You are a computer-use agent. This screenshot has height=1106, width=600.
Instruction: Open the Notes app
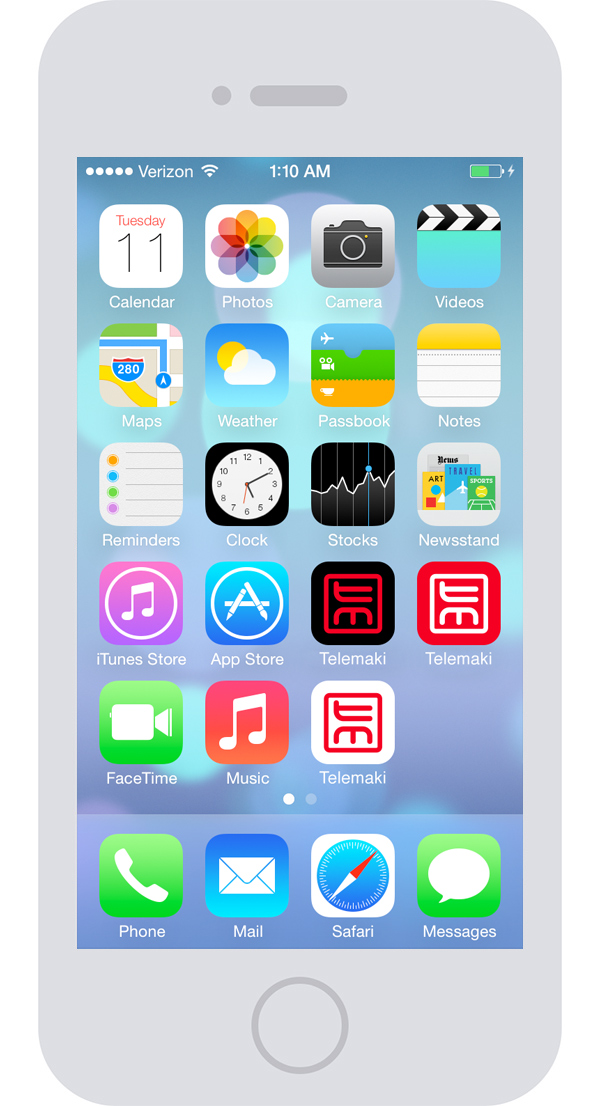[x=459, y=365]
